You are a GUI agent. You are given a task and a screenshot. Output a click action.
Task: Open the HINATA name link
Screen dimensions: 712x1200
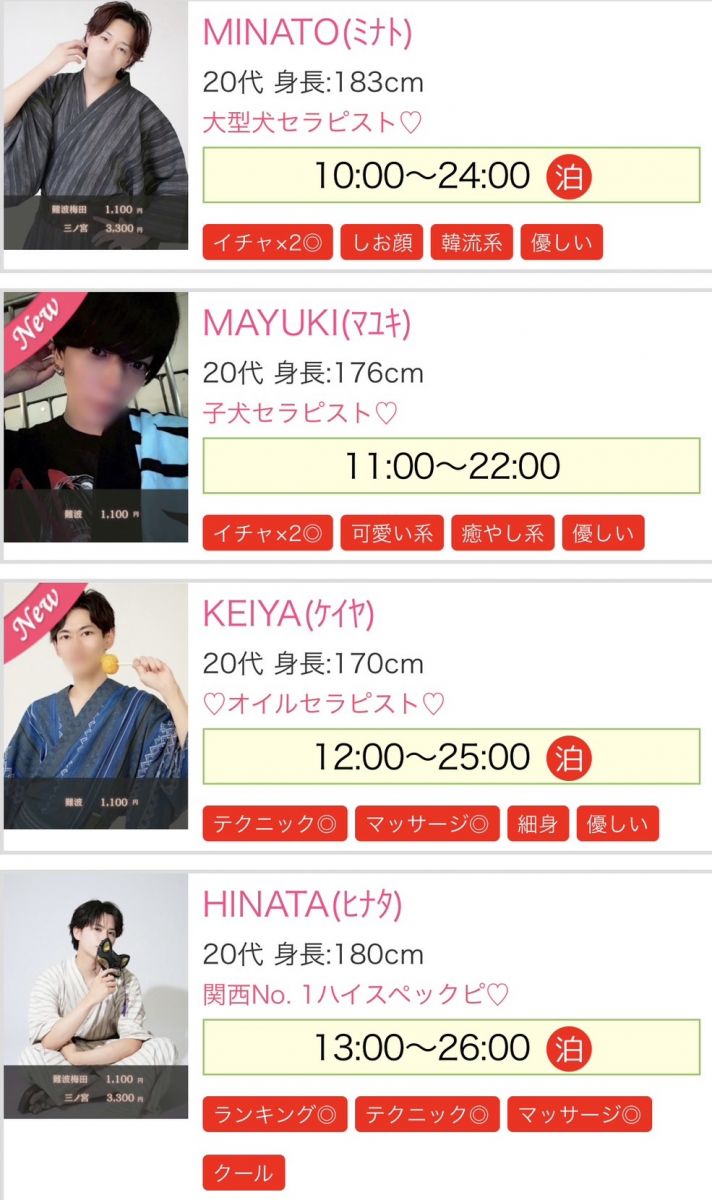(x=302, y=904)
